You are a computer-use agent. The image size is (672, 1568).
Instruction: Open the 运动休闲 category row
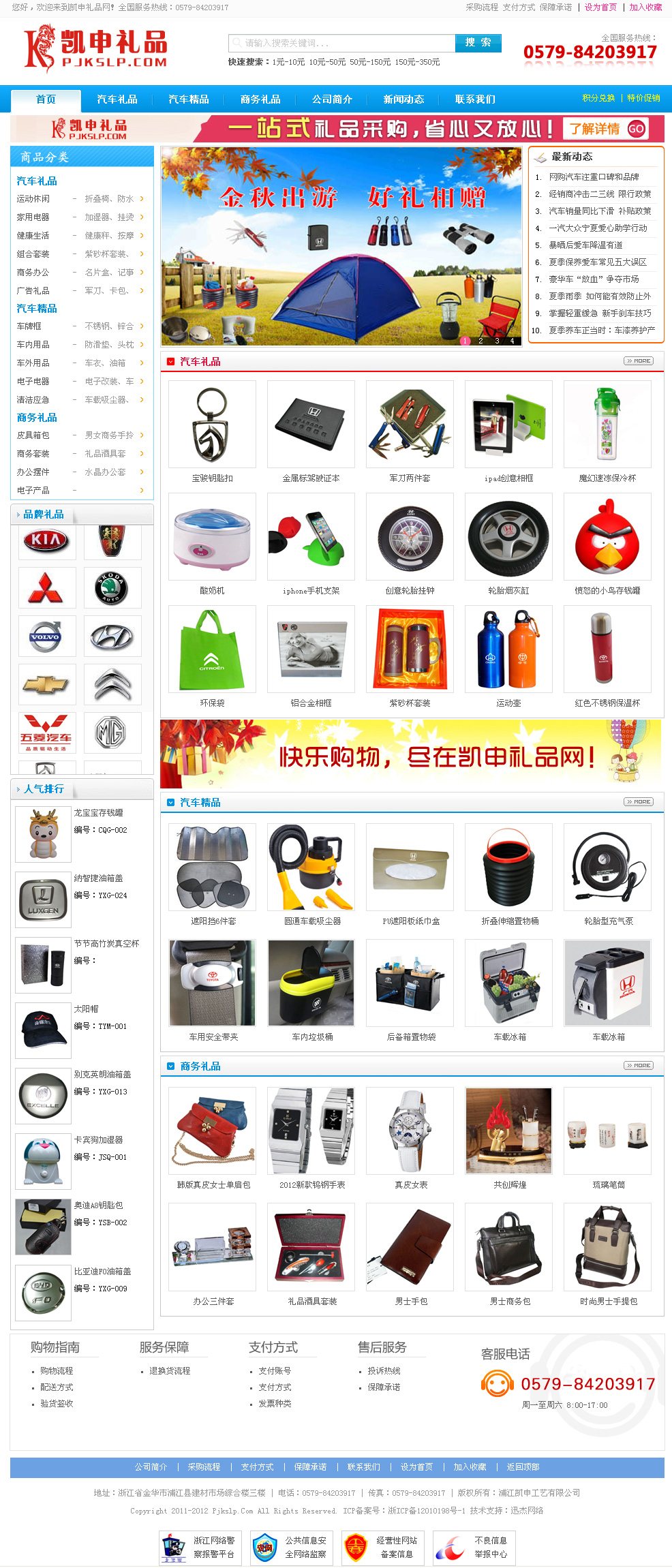tap(33, 199)
